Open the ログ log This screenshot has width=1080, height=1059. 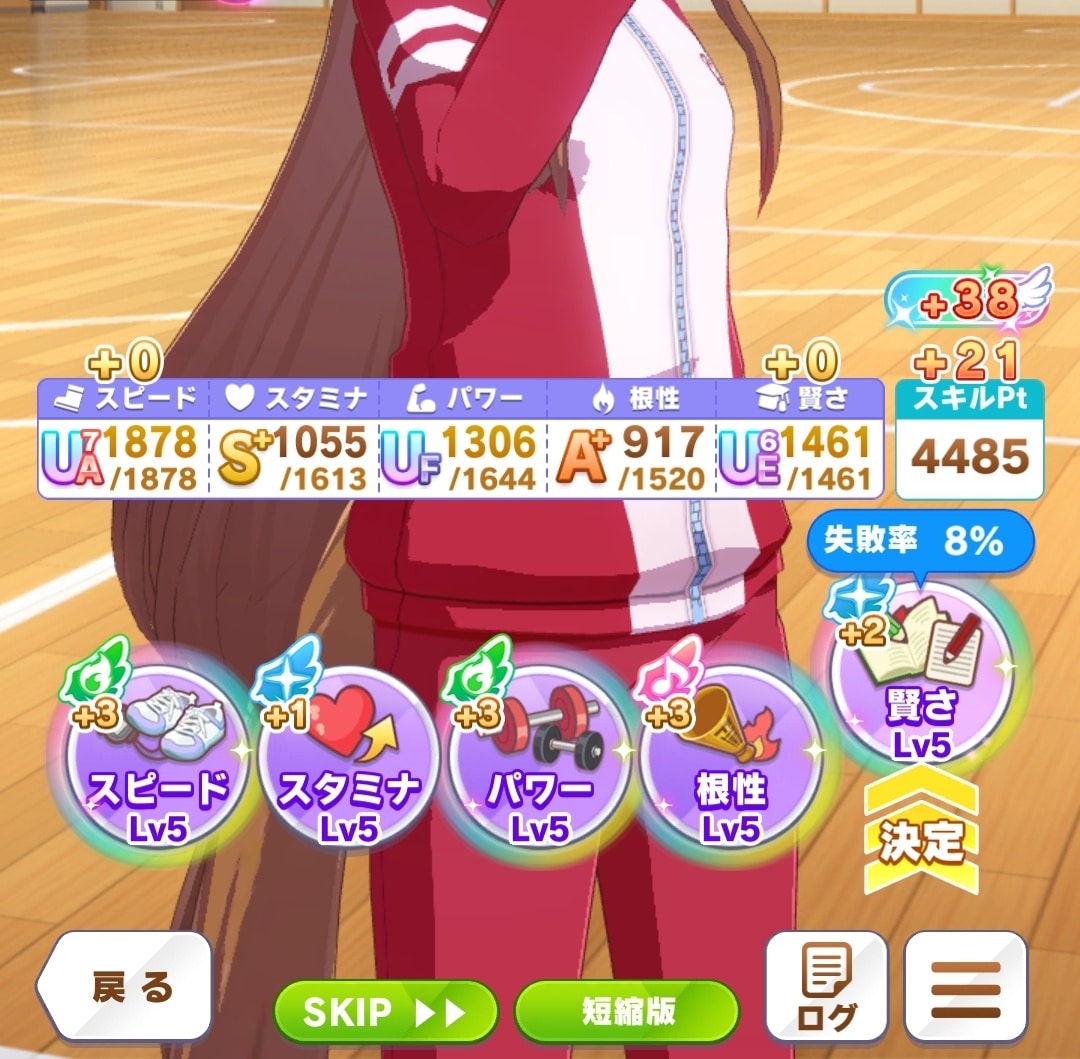click(x=826, y=988)
